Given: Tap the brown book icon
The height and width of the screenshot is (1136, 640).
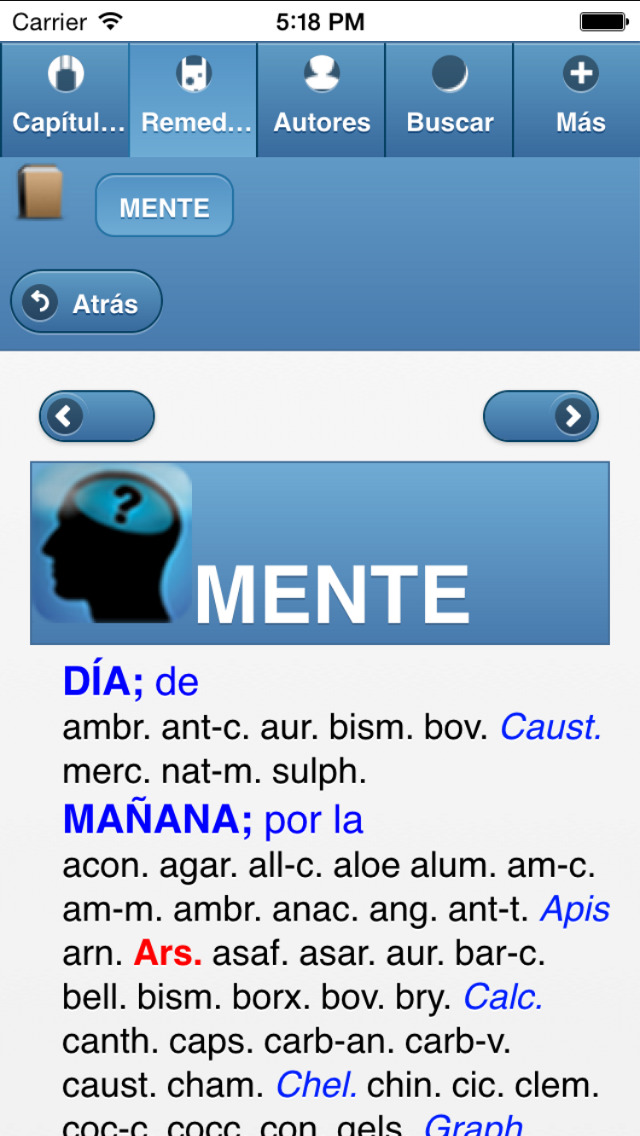Looking at the screenshot, I should point(41,192).
